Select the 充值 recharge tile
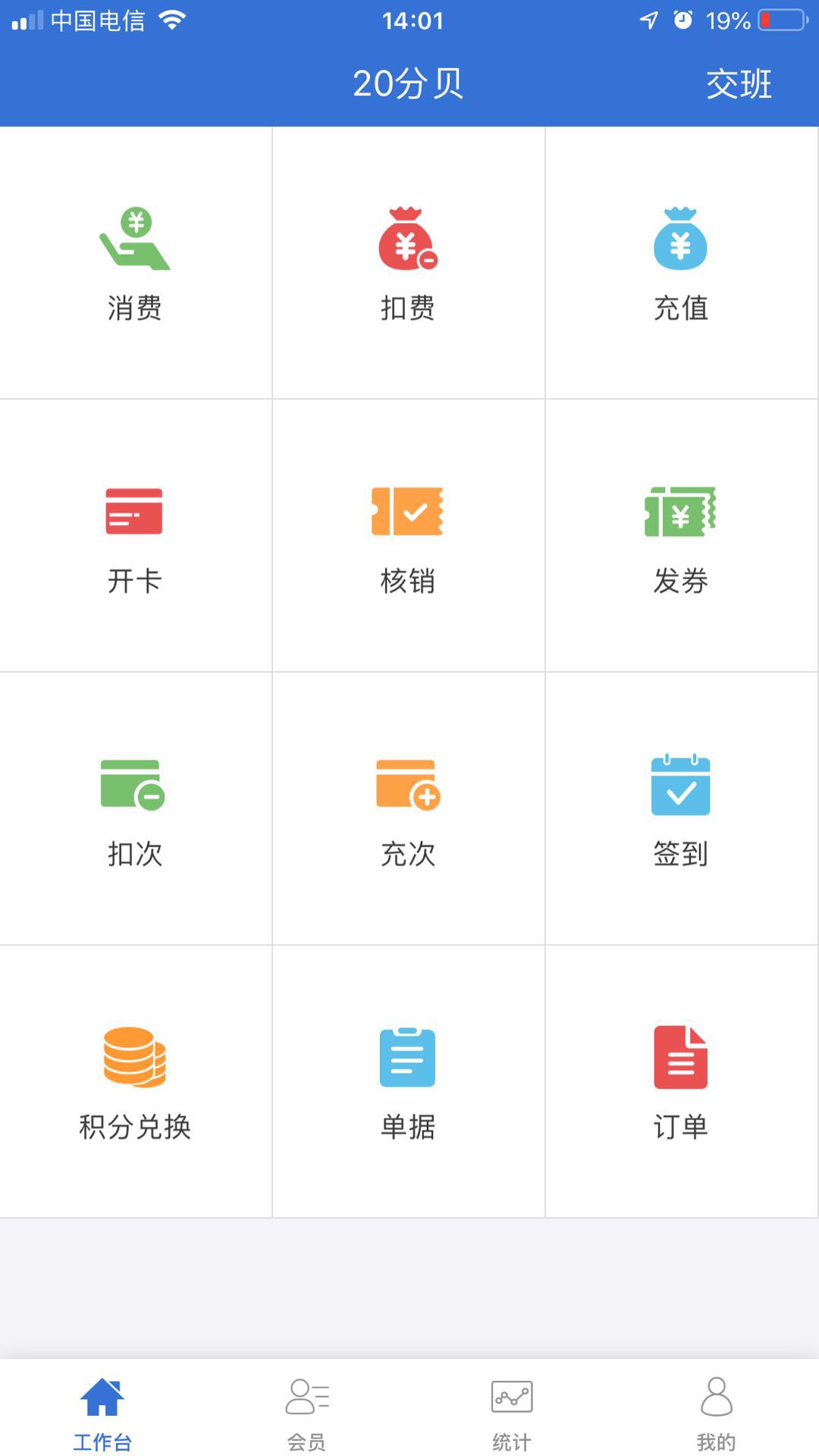This screenshot has width=819, height=1456. pyautogui.click(x=682, y=262)
